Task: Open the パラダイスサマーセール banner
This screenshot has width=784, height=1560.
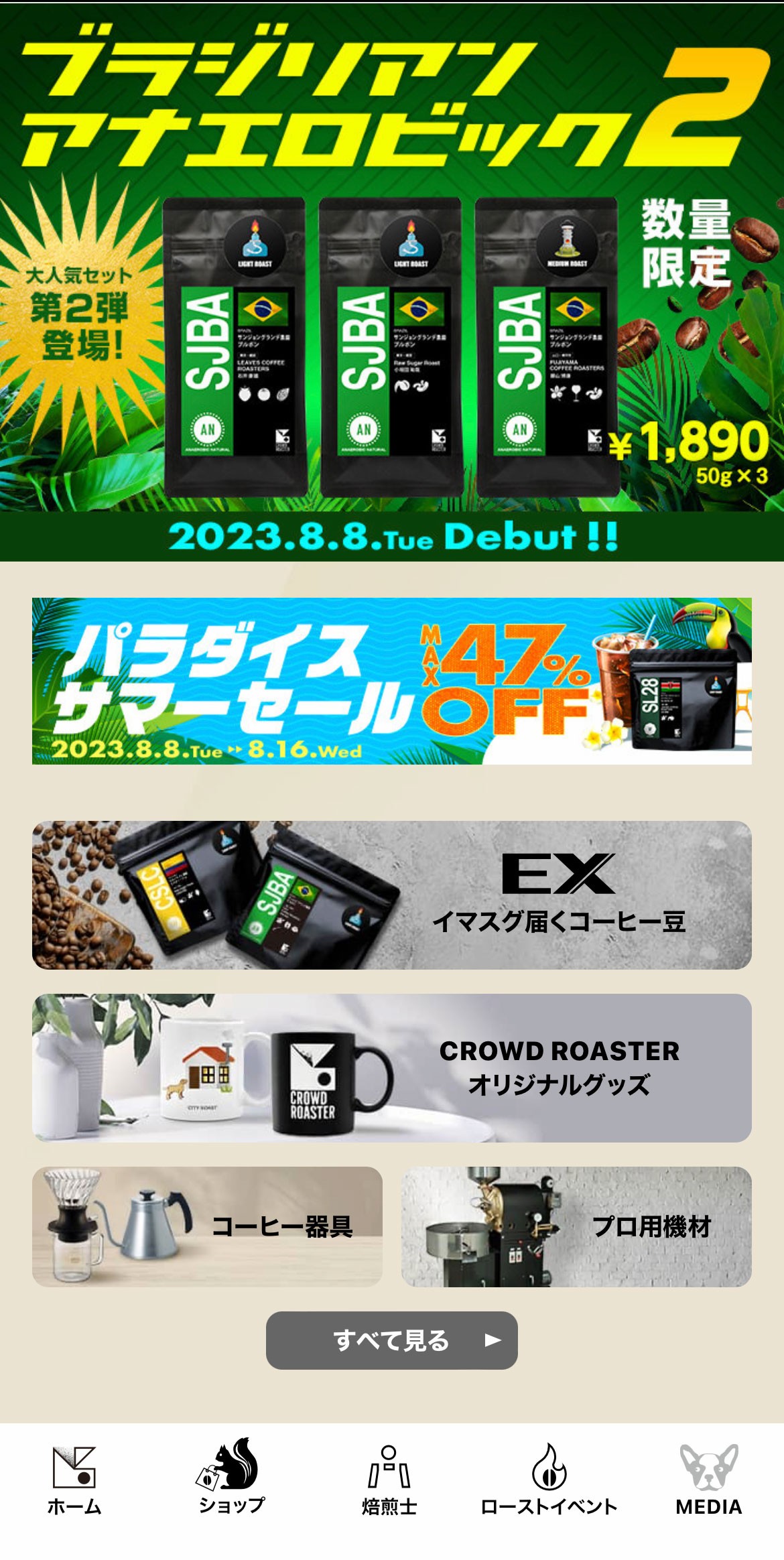Action: [x=392, y=681]
